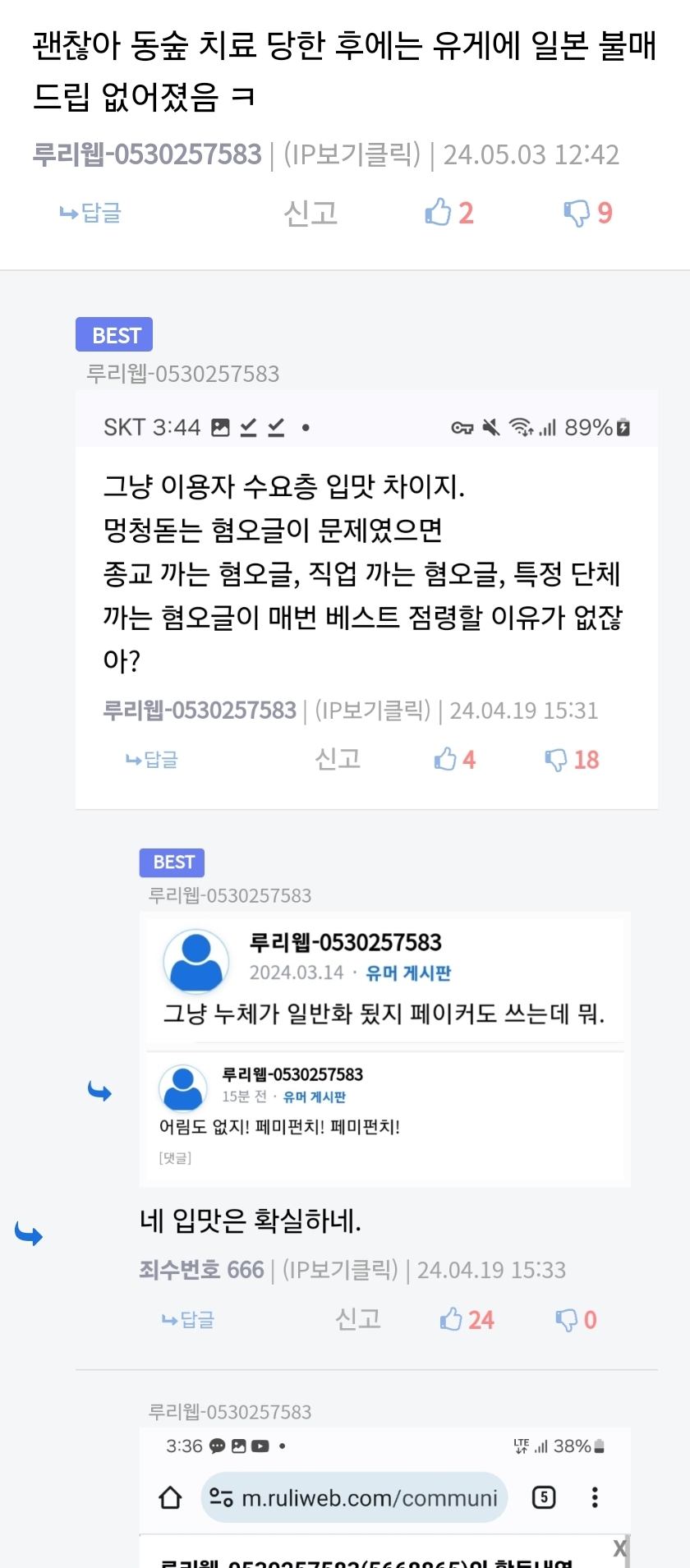Show IP for the 15:31 comment
Image resolution: width=690 pixels, height=1568 pixels.
pos(372,710)
